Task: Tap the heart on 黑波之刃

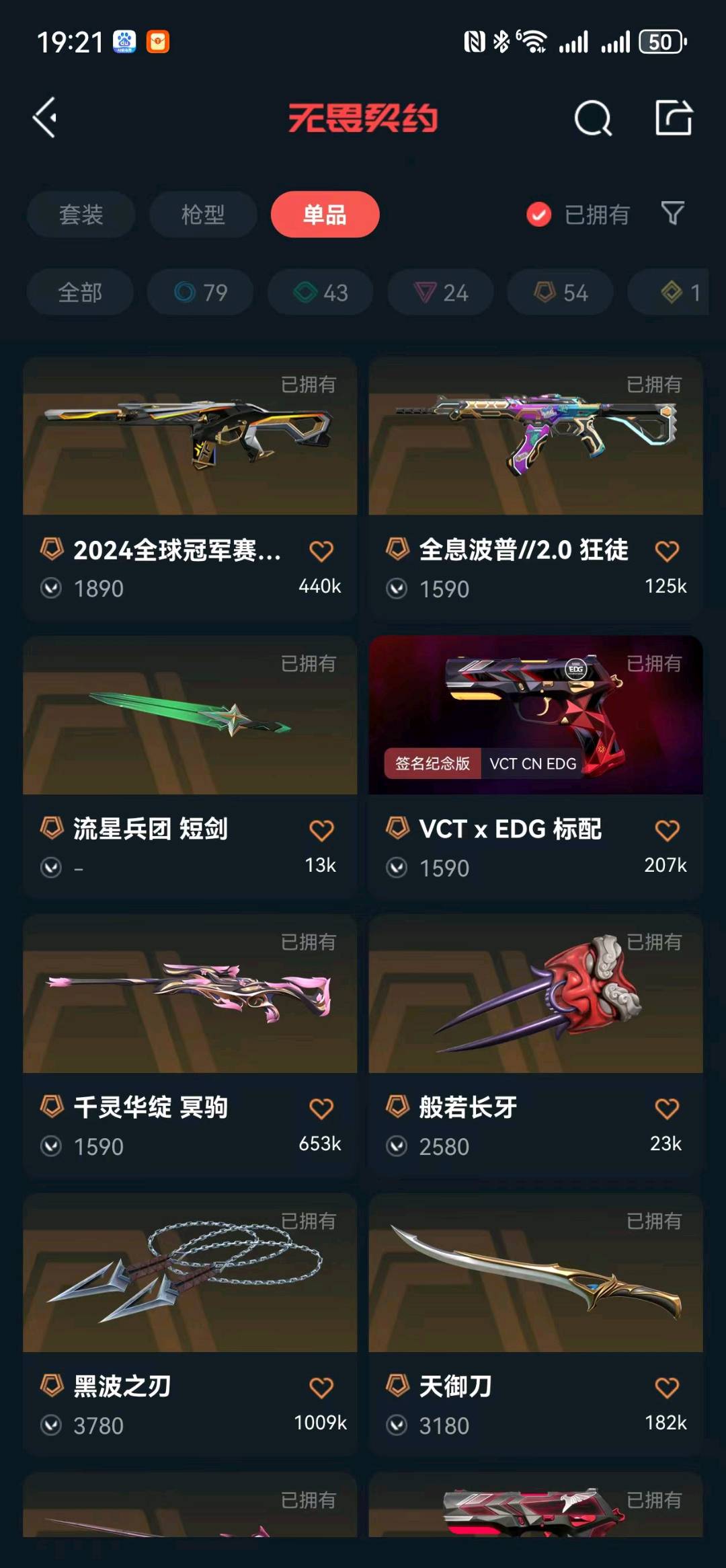Action: click(321, 1388)
